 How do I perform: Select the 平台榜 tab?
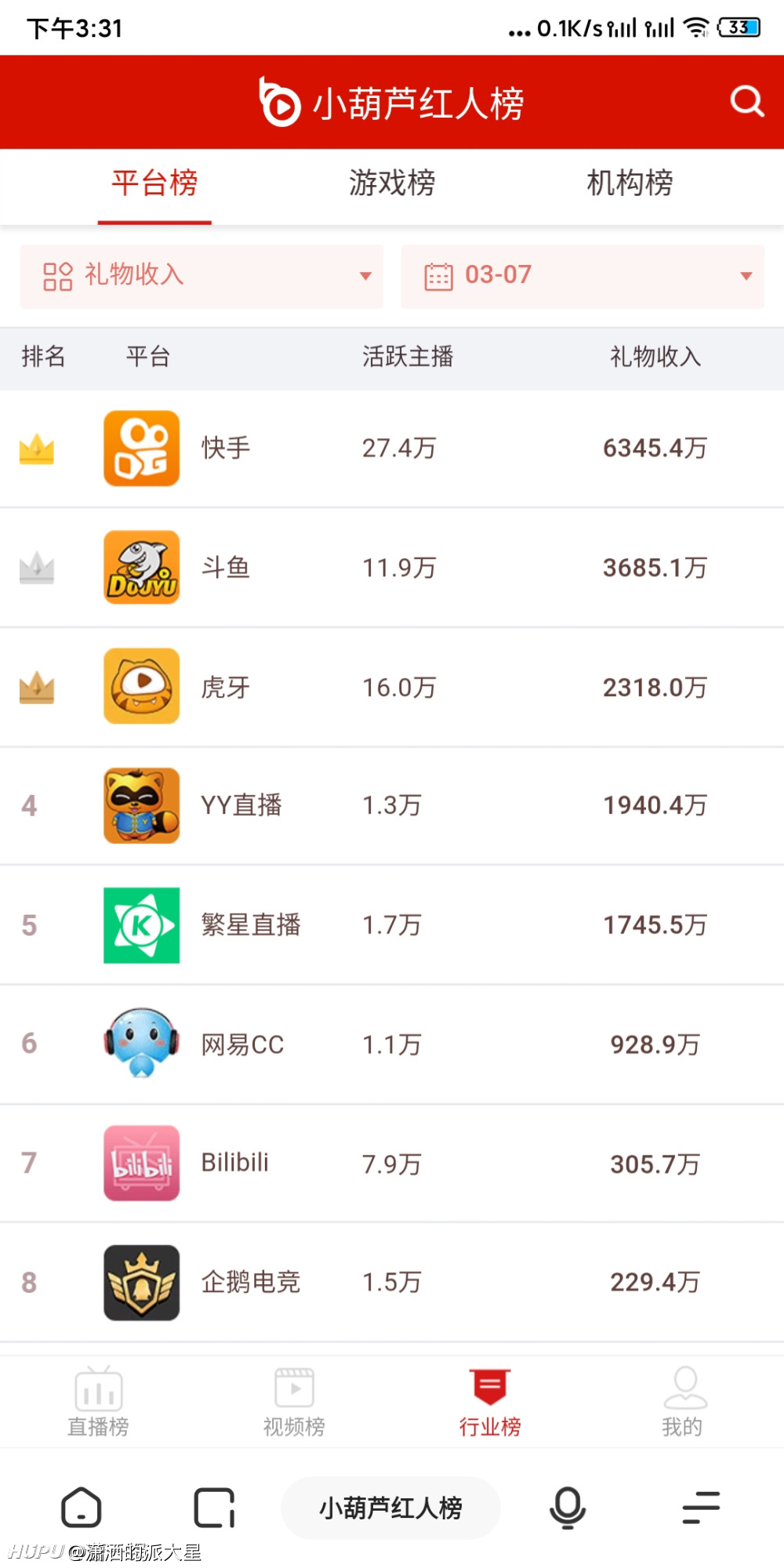click(154, 183)
